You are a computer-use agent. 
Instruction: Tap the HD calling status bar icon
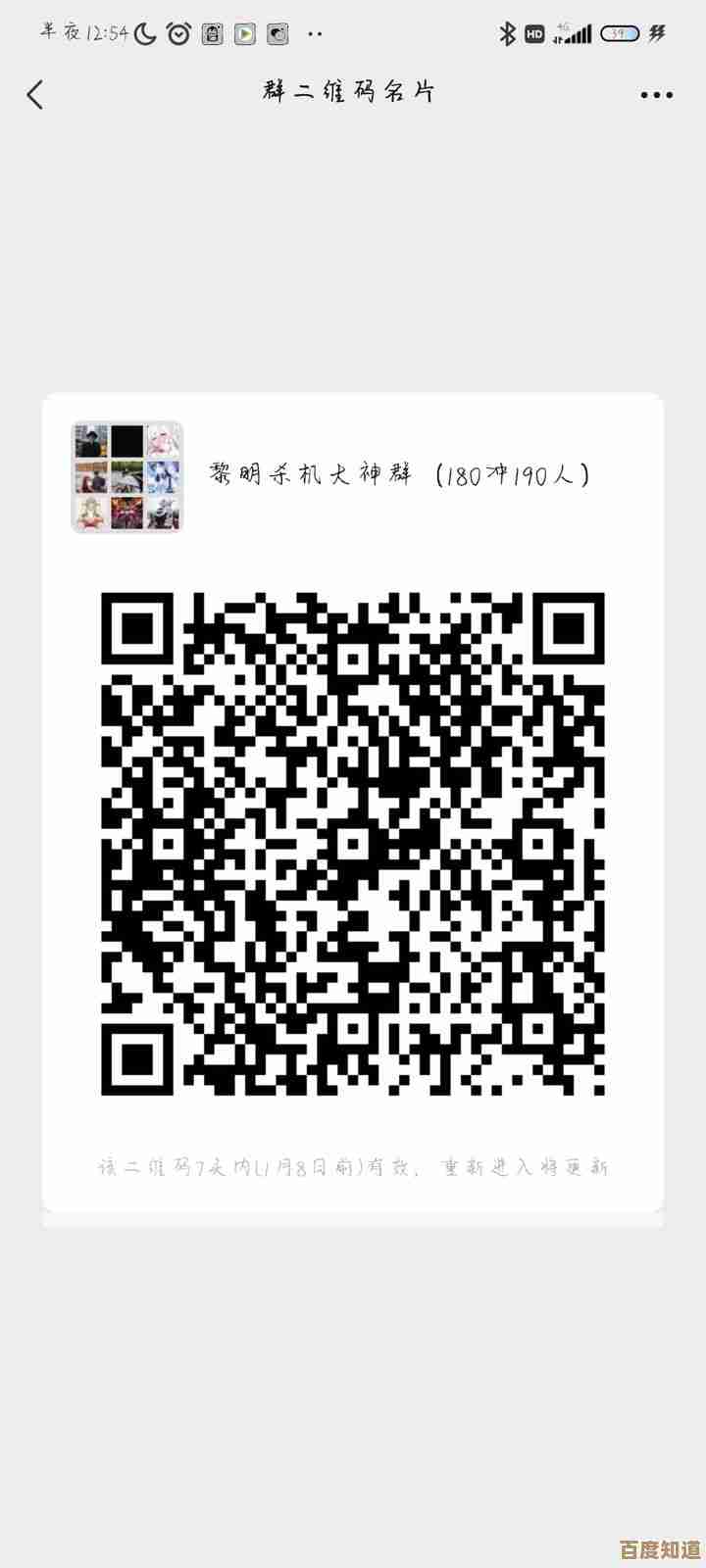(535, 32)
